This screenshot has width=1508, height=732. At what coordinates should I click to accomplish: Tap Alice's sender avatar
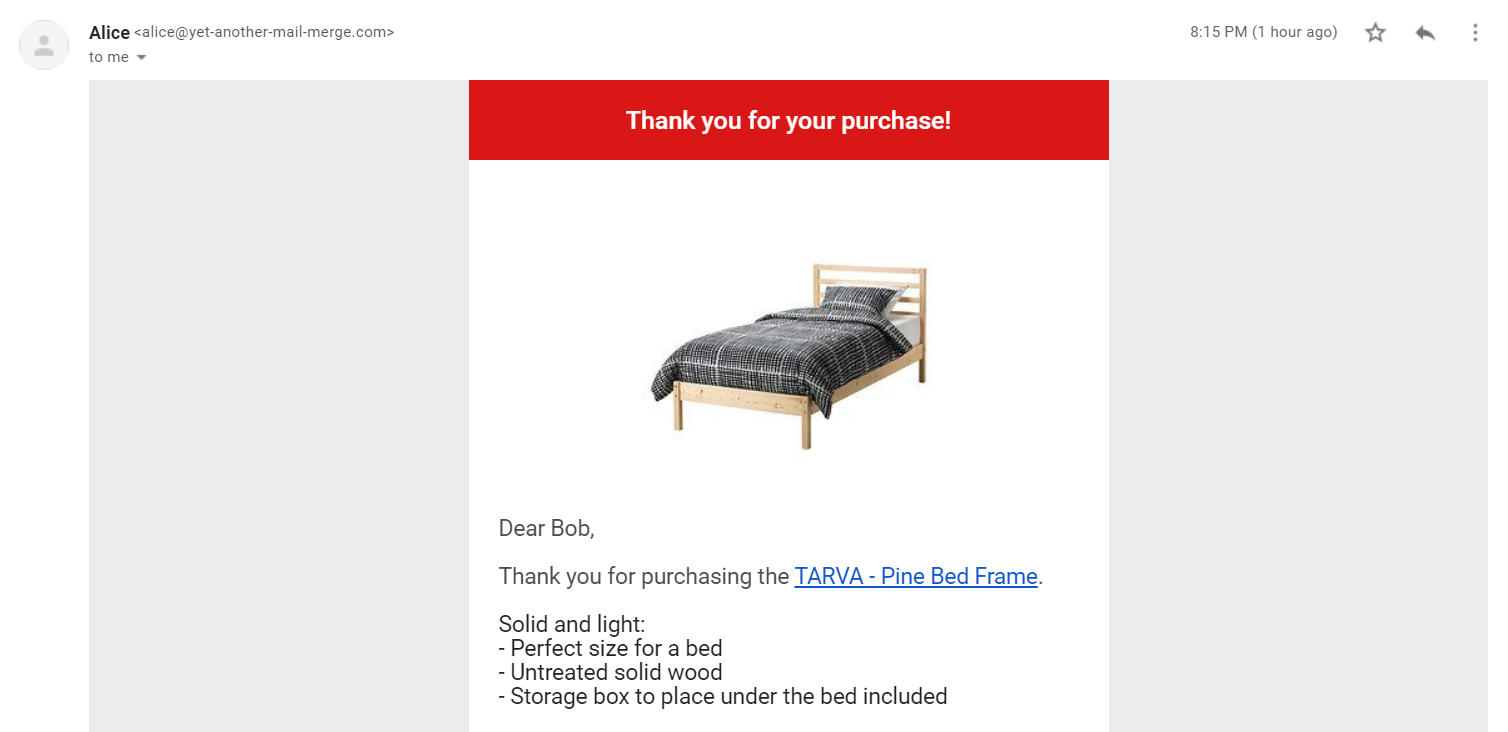44,45
